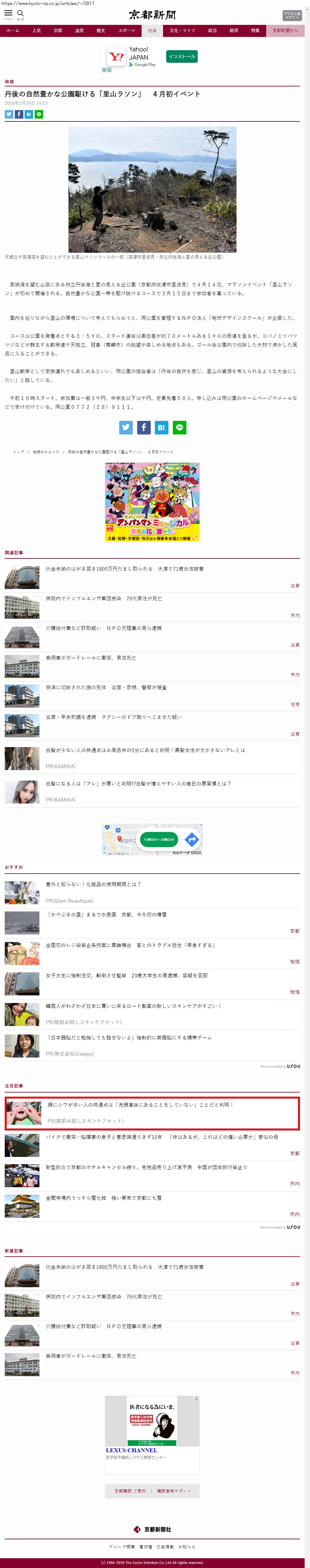Viewport: 310px width, 1568px height.
Task: View the バイクで衝突 brain injury article
Action: tap(161, 1137)
